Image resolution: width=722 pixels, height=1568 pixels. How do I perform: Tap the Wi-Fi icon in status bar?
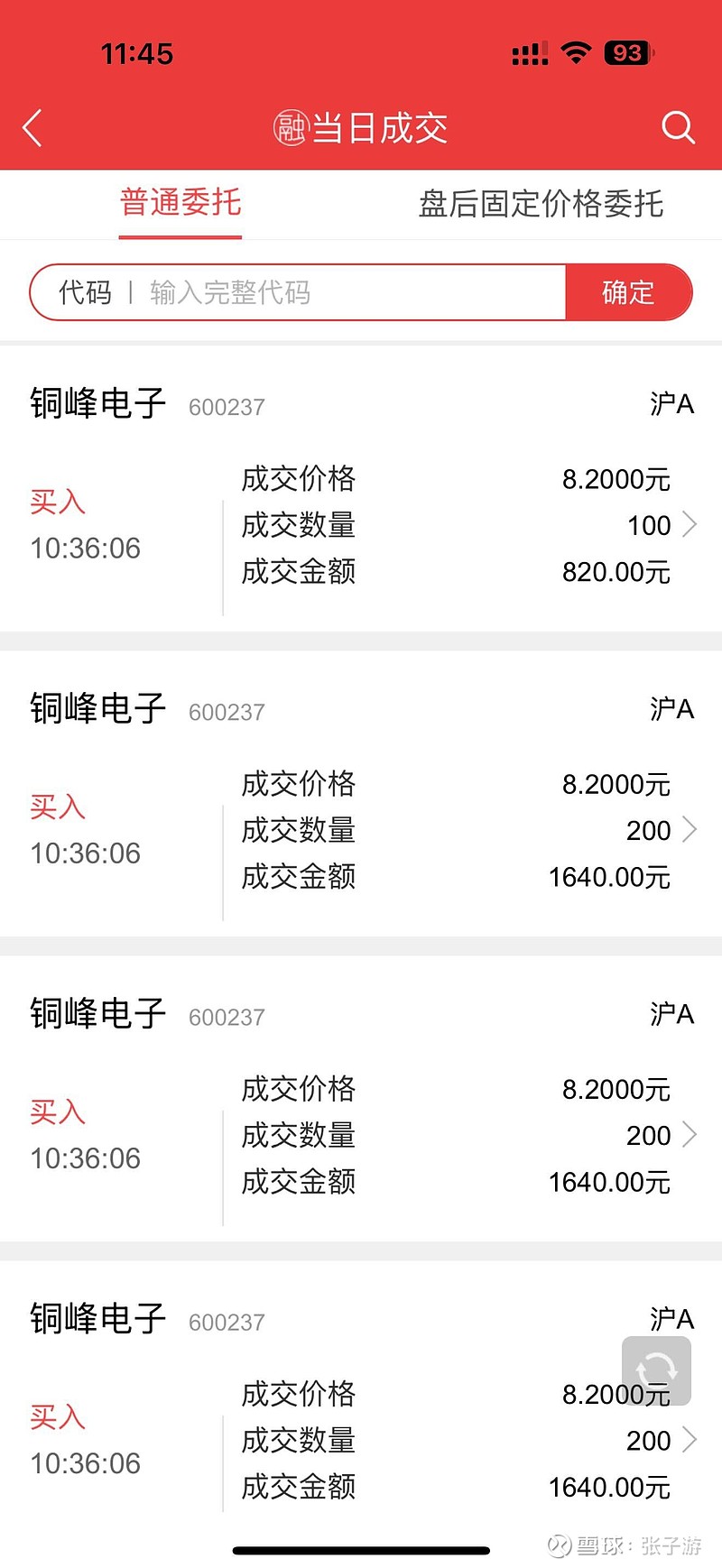click(x=578, y=53)
